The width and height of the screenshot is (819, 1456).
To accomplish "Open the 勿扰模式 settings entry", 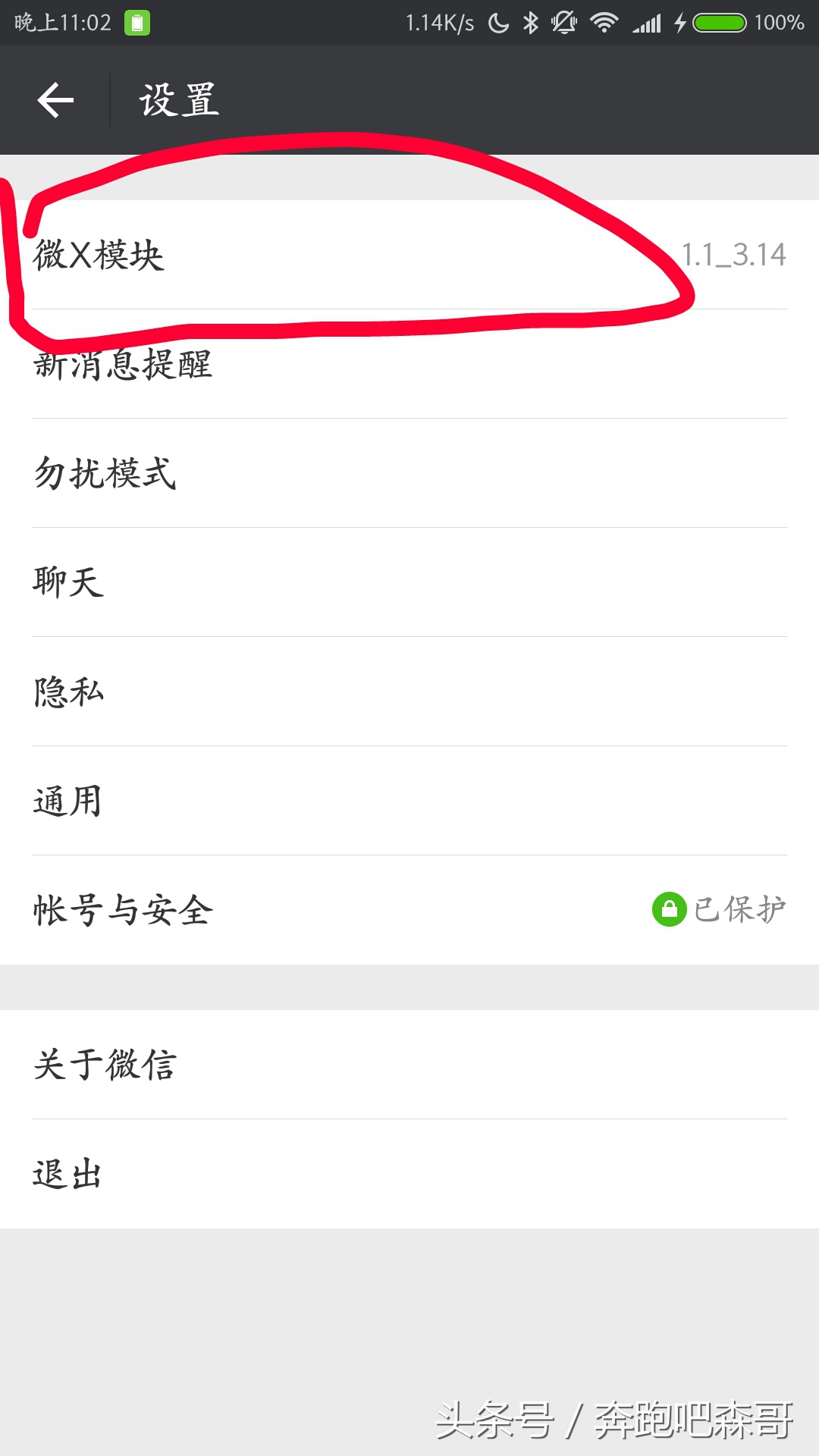I will point(106,474).
